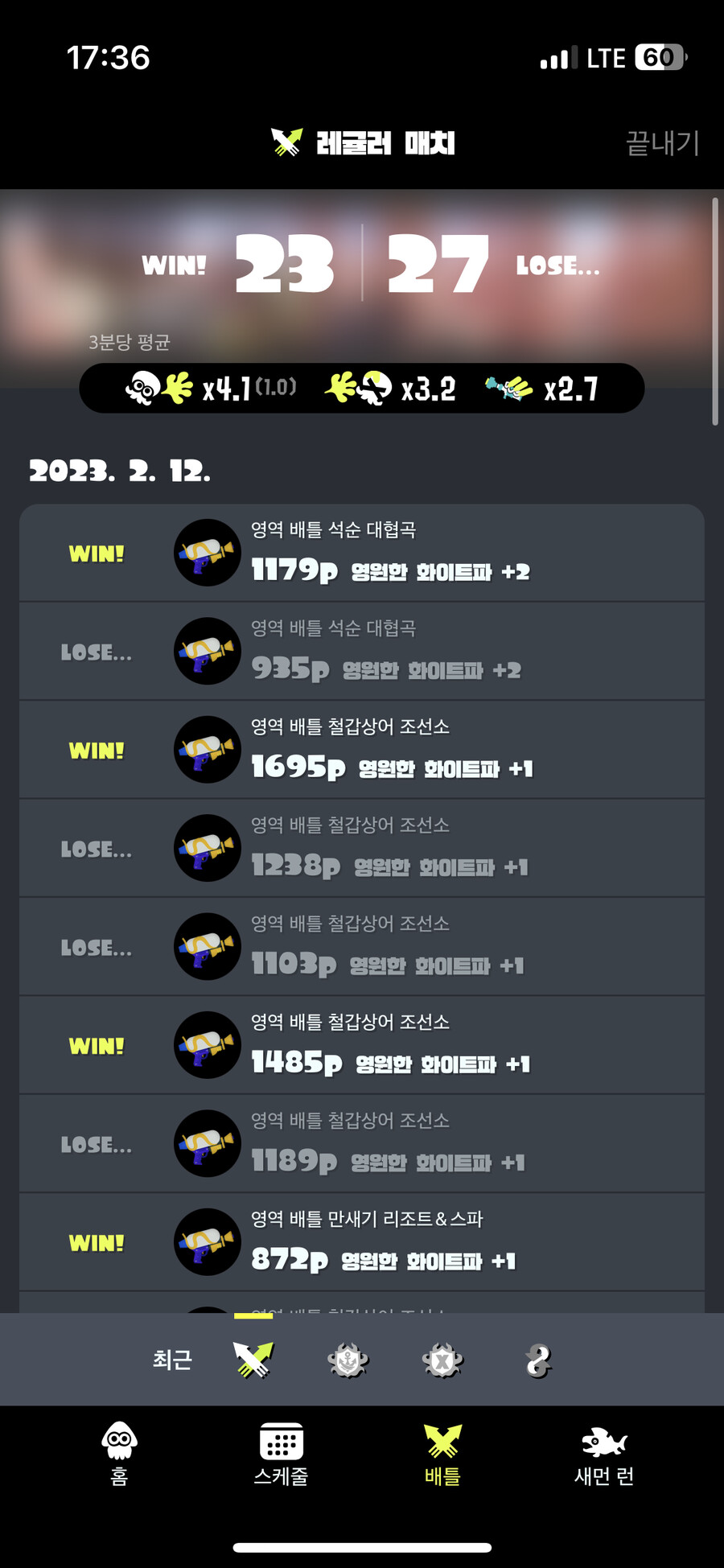Click the weapon icon on the 1695p WIN entry

[207, 749]
